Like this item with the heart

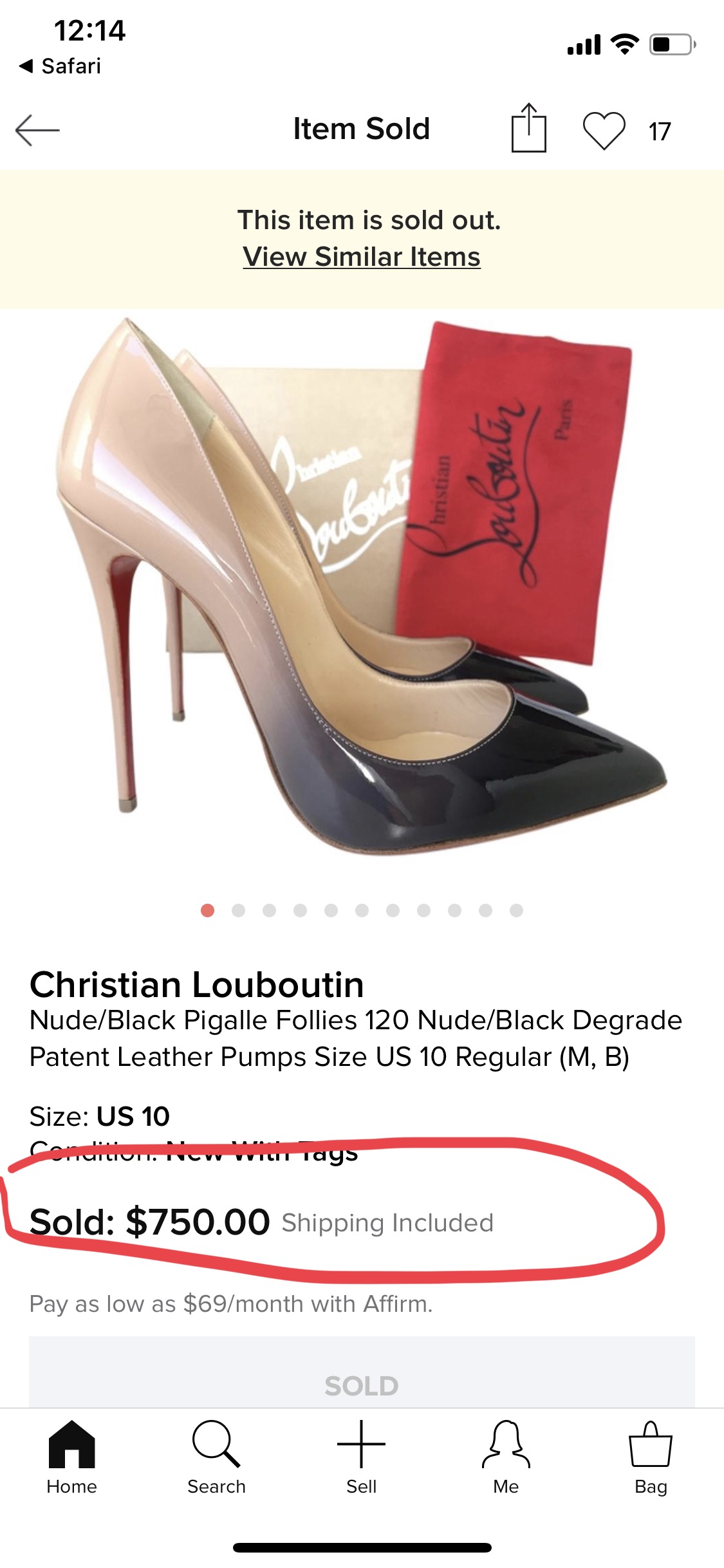tap(604, 131)
